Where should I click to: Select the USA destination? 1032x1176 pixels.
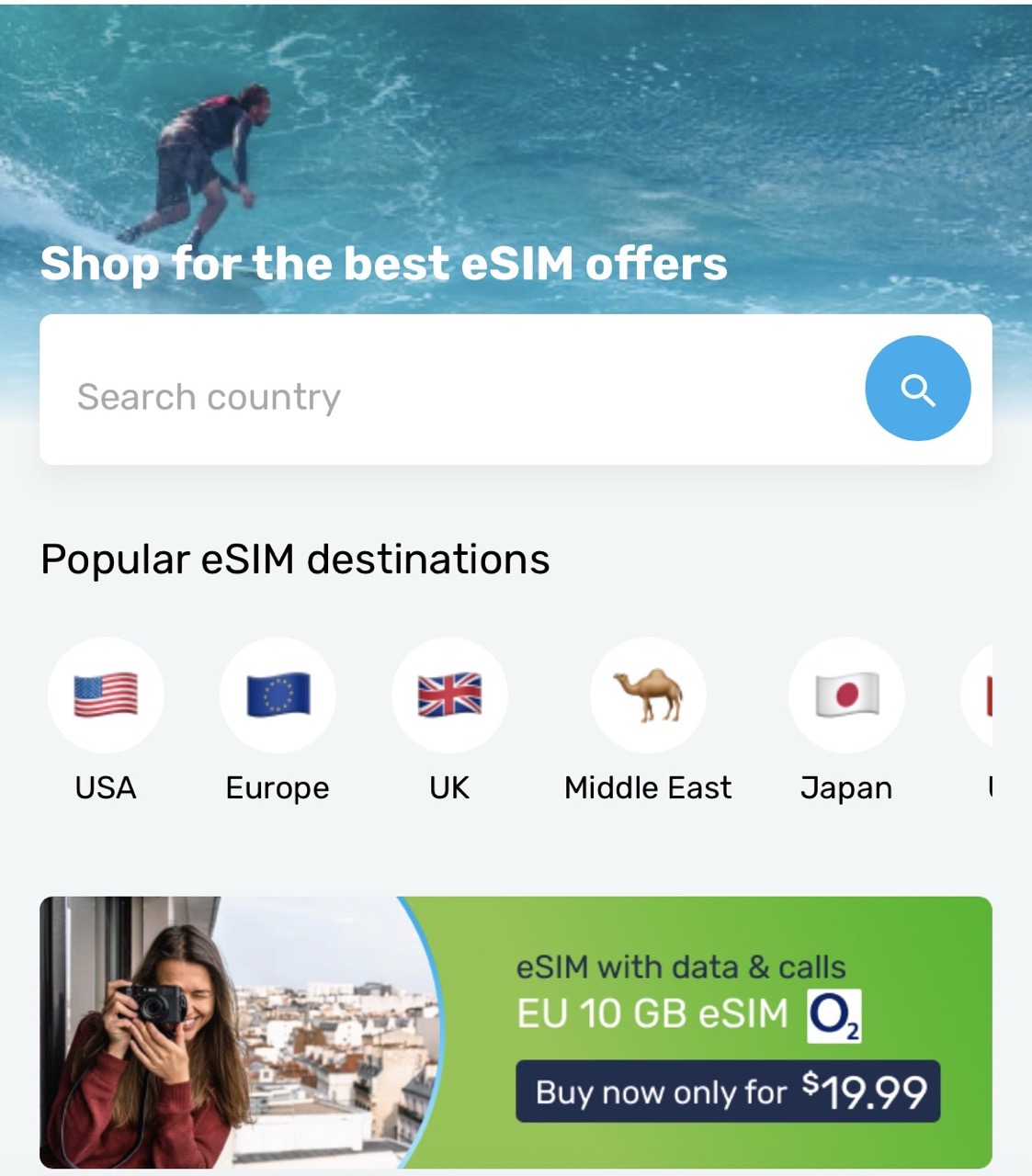click(x=106, y=695)
